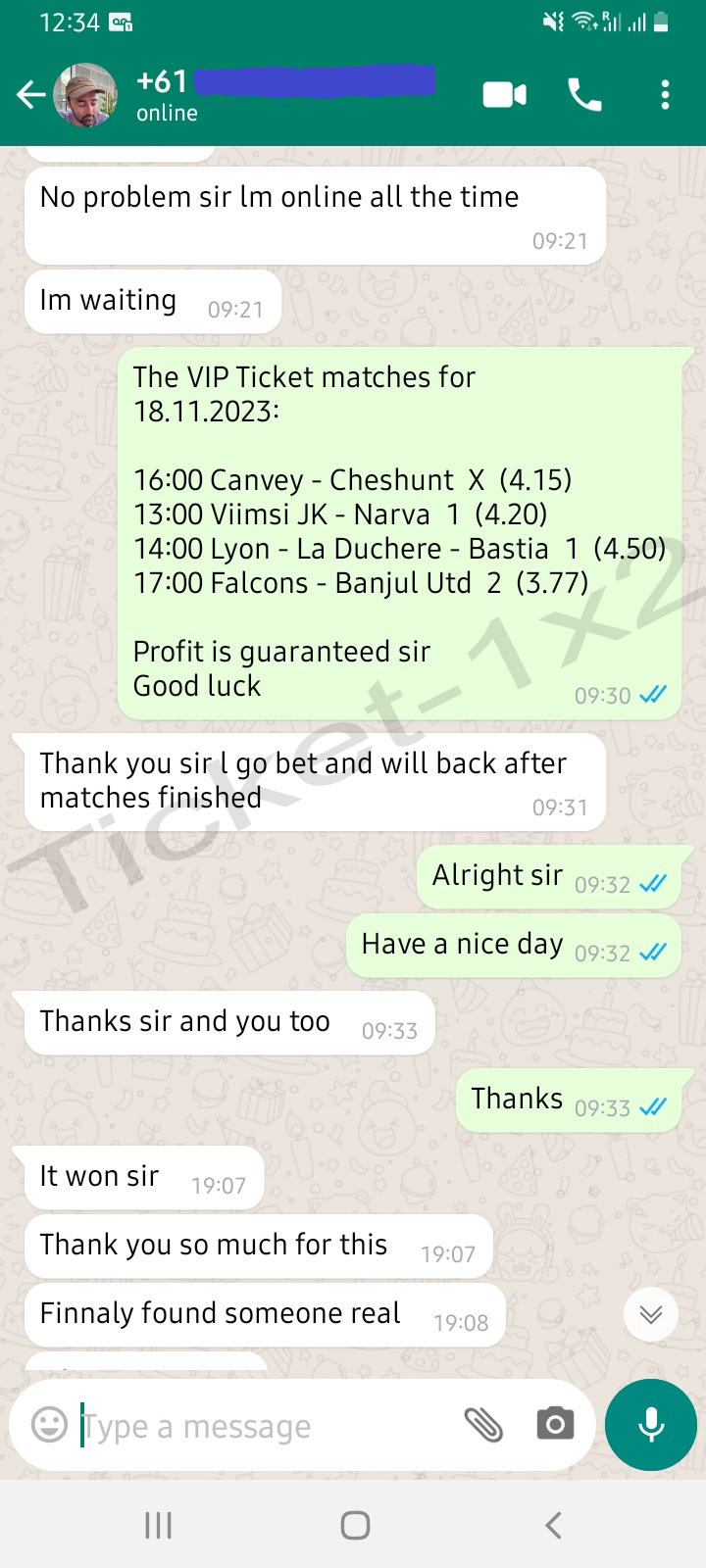Attach a file with the paperclip
Screen dimensions: 706x1568
coord(482,1424)
